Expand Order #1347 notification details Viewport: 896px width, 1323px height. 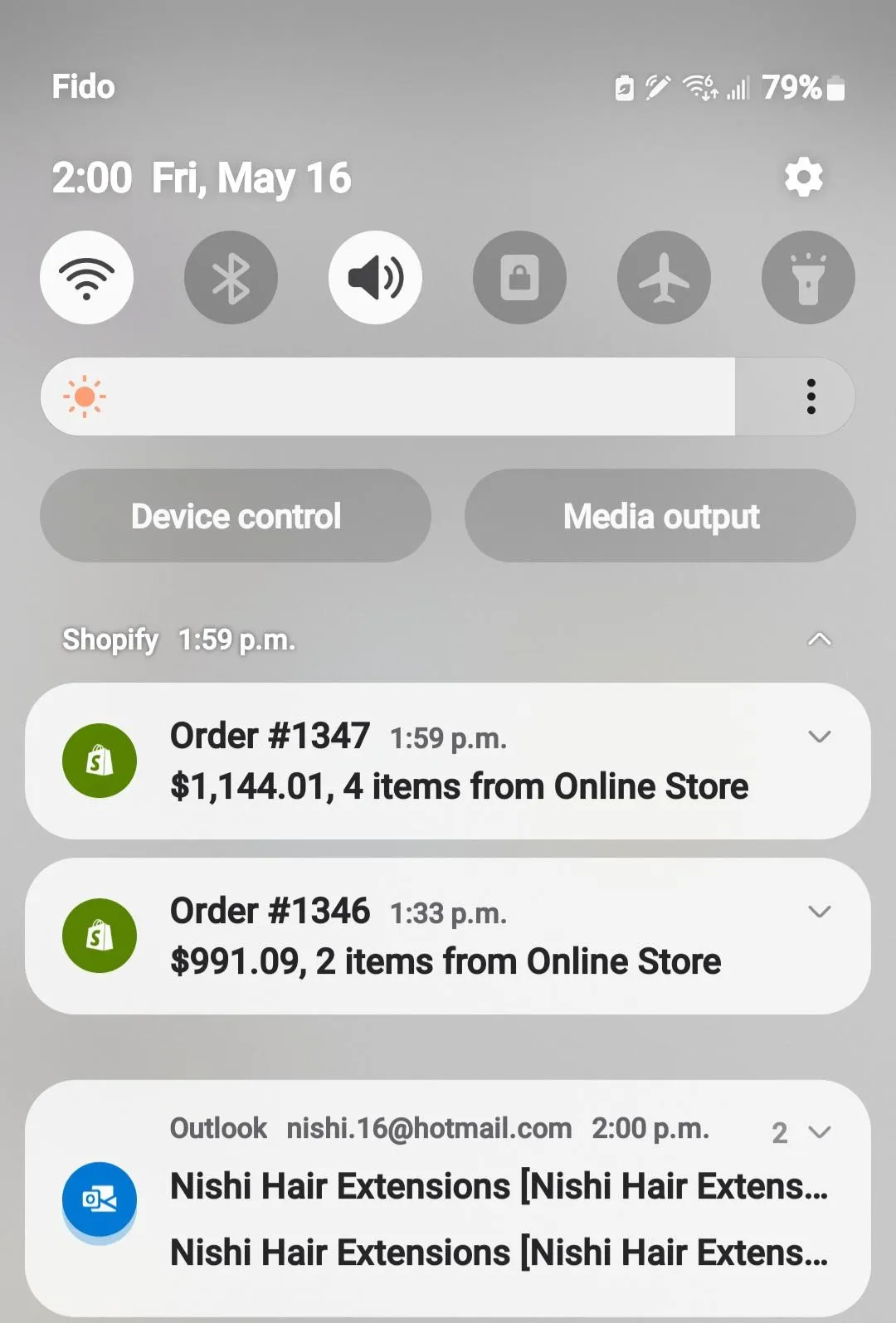819,737
